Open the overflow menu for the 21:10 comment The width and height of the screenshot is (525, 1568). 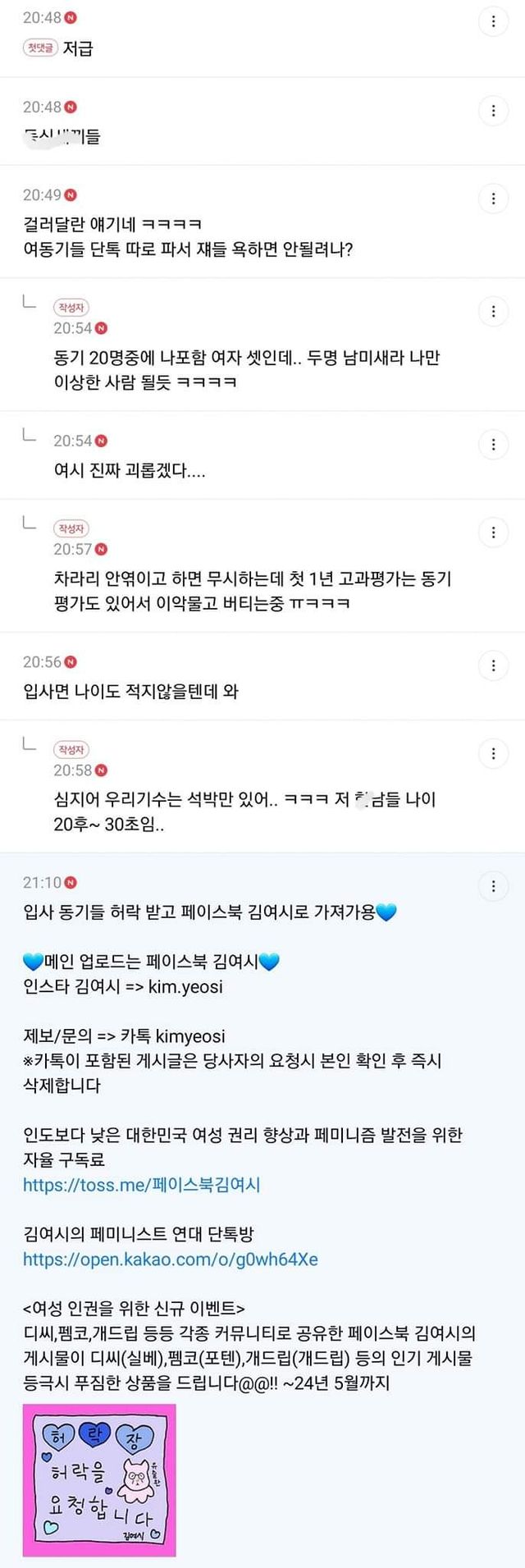coord(493,886)
